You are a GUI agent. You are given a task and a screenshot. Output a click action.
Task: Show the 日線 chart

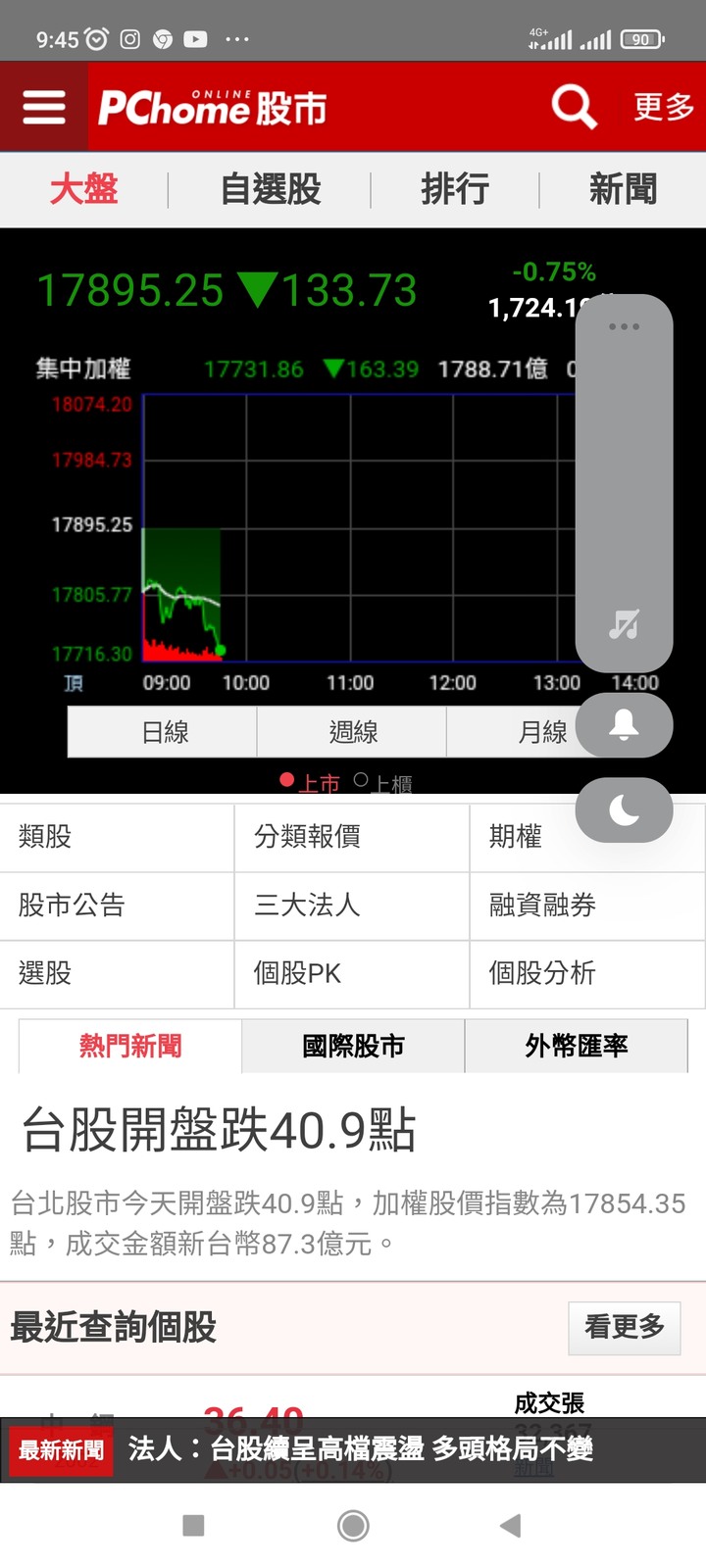[163, 732]
